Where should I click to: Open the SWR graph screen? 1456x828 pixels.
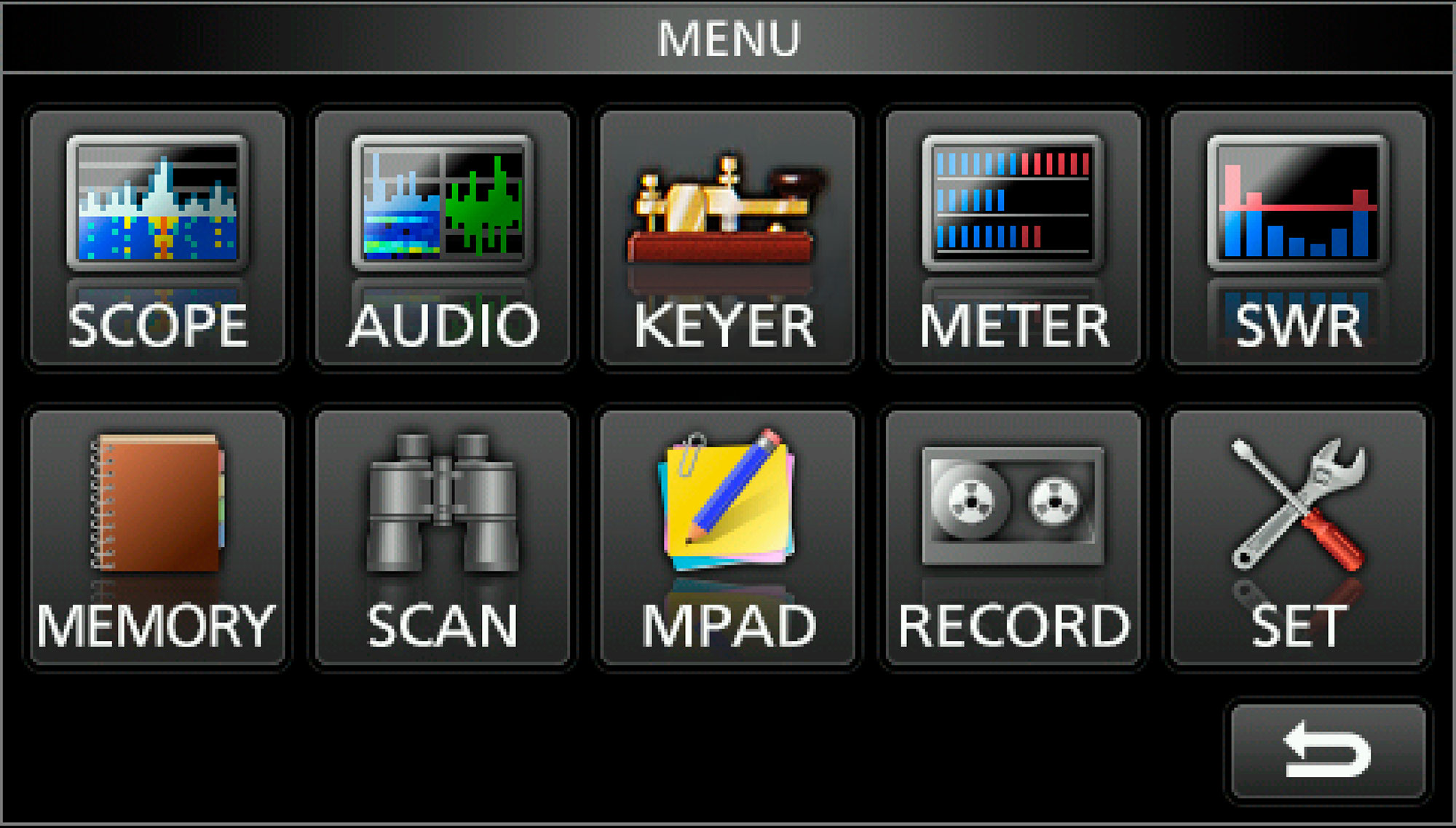point(1298,238)
